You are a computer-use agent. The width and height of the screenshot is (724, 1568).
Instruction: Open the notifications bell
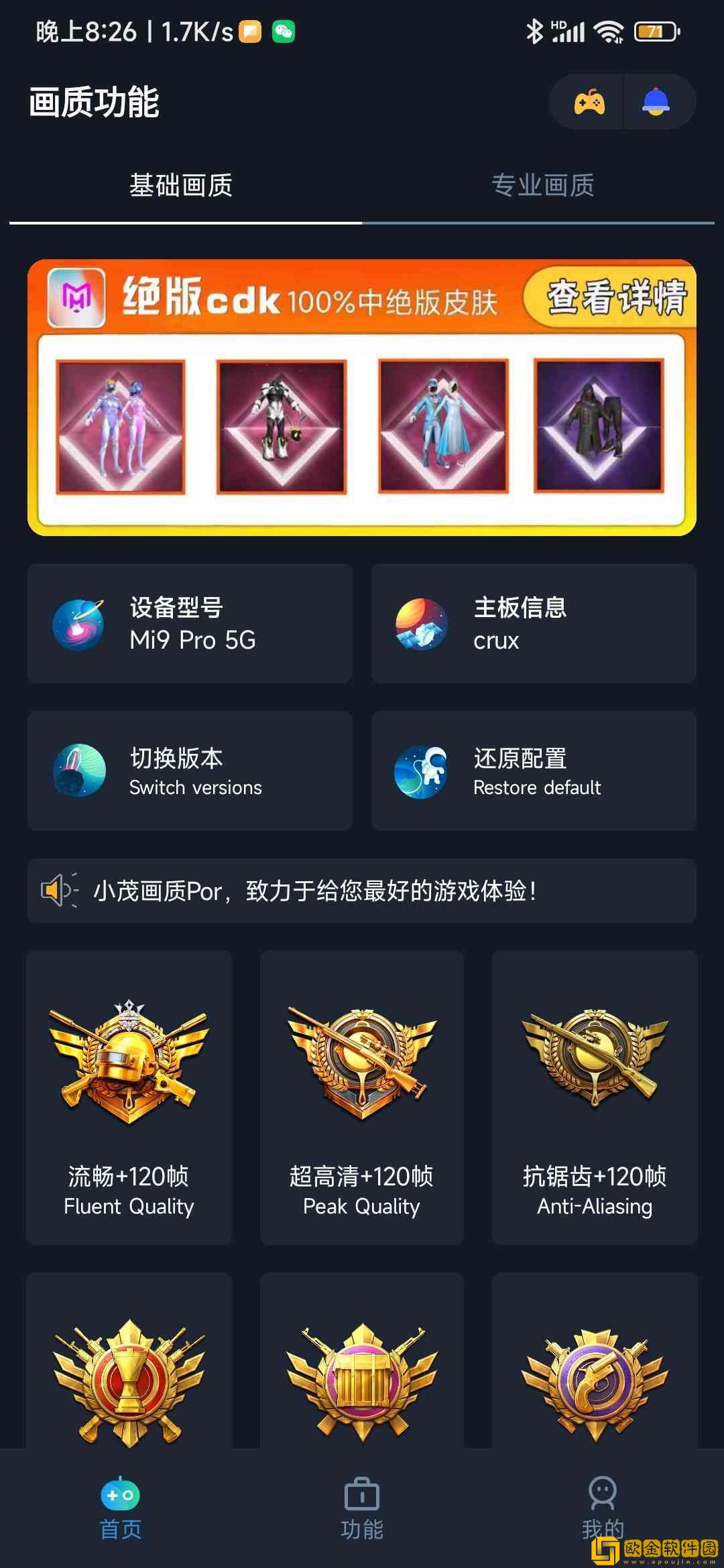pyautogui.click(x=656, y=103)
